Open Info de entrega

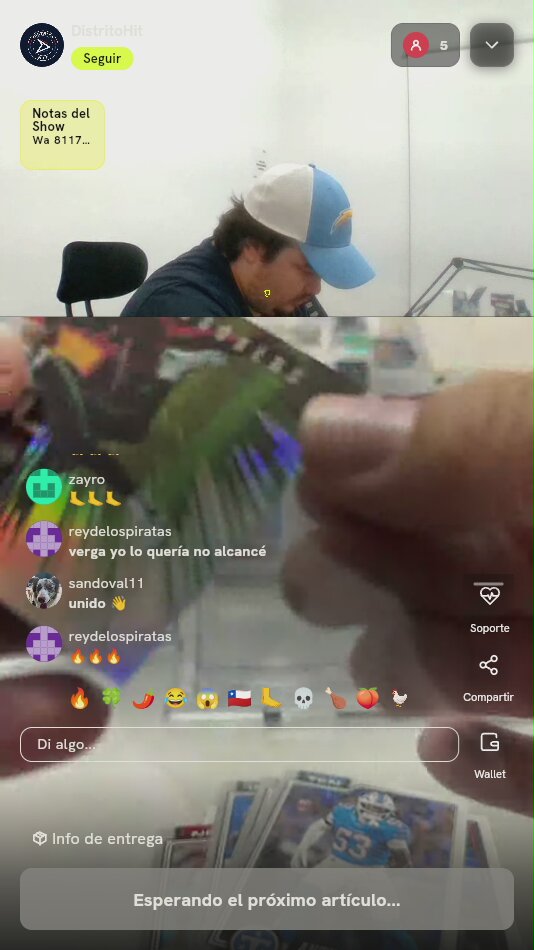[x=98, y=839]
